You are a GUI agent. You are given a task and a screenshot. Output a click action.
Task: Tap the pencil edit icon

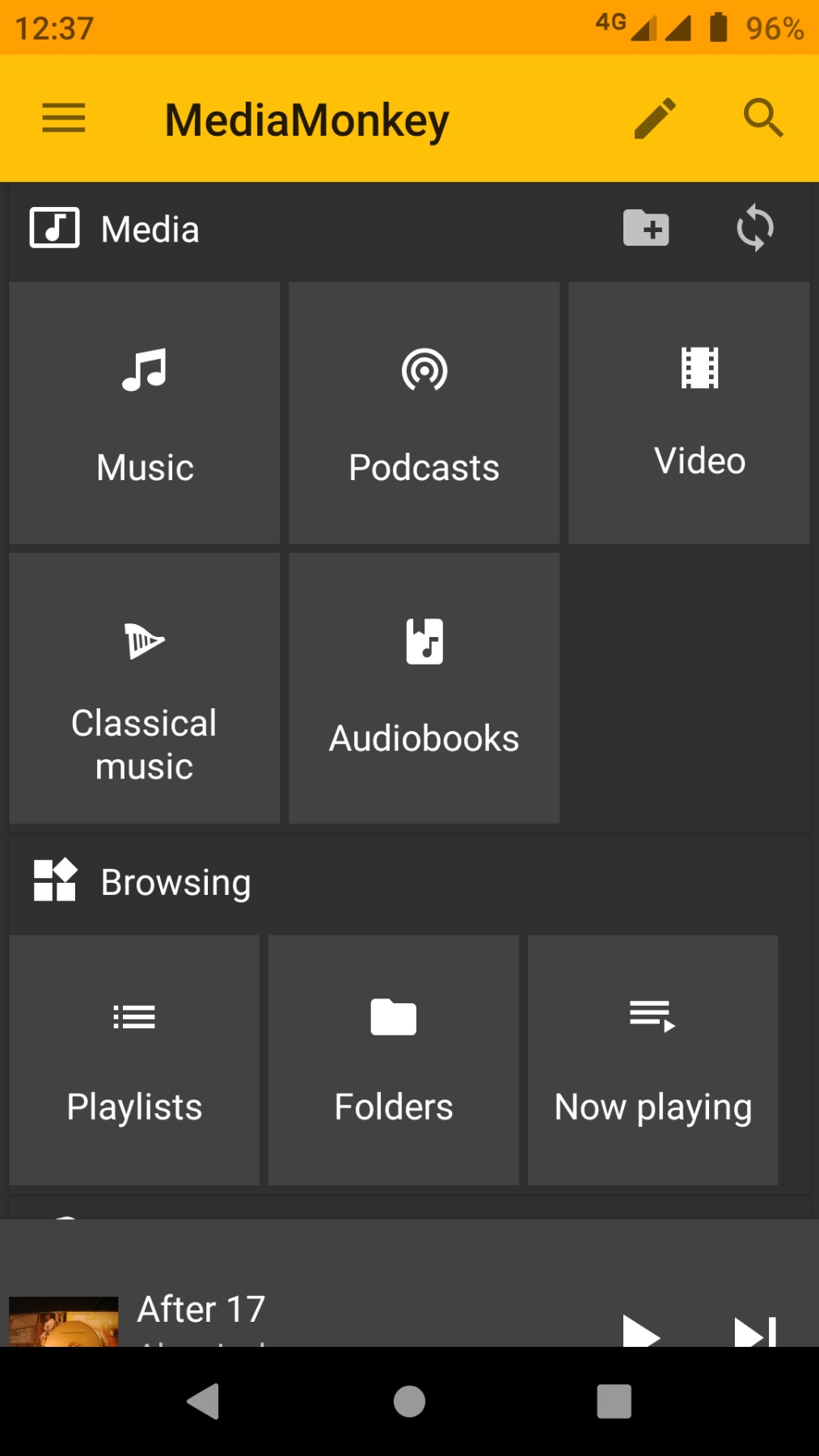(654, 119)
